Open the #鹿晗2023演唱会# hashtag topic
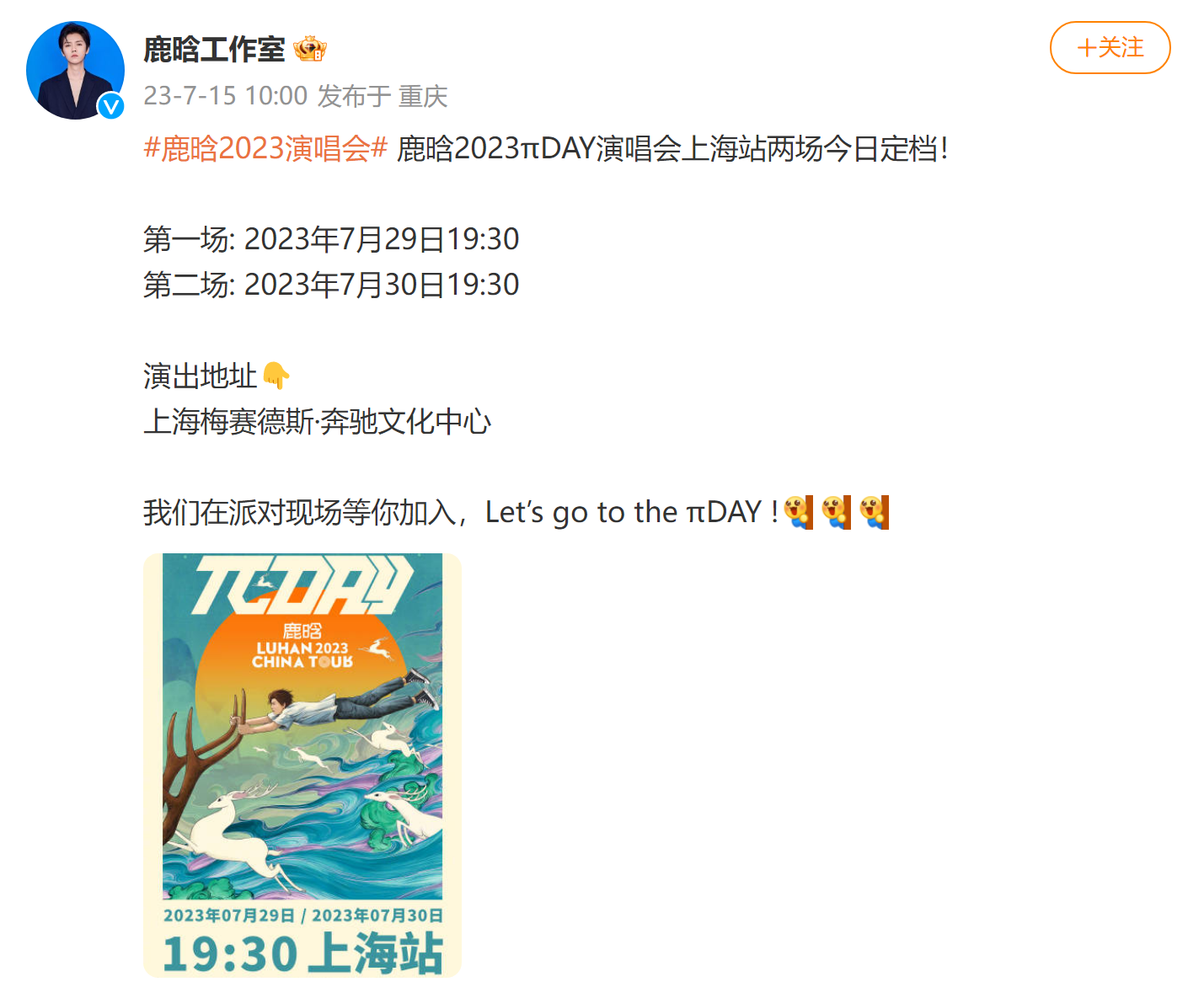This screenshot has width=1204, height=987. click(x=265, y=149)
